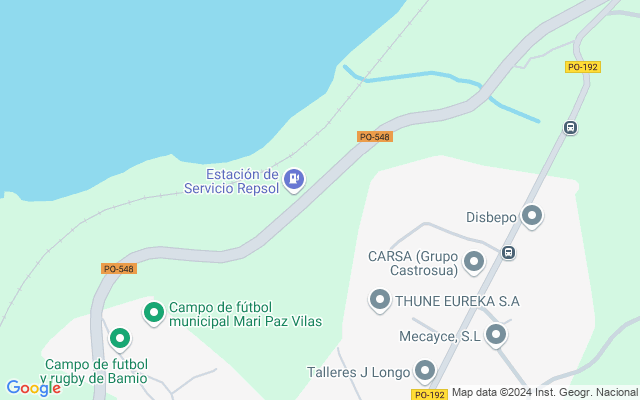Open the THUNE EUREKA S.A pin
This screenshot has height=400, width=640.
point(380,299)
